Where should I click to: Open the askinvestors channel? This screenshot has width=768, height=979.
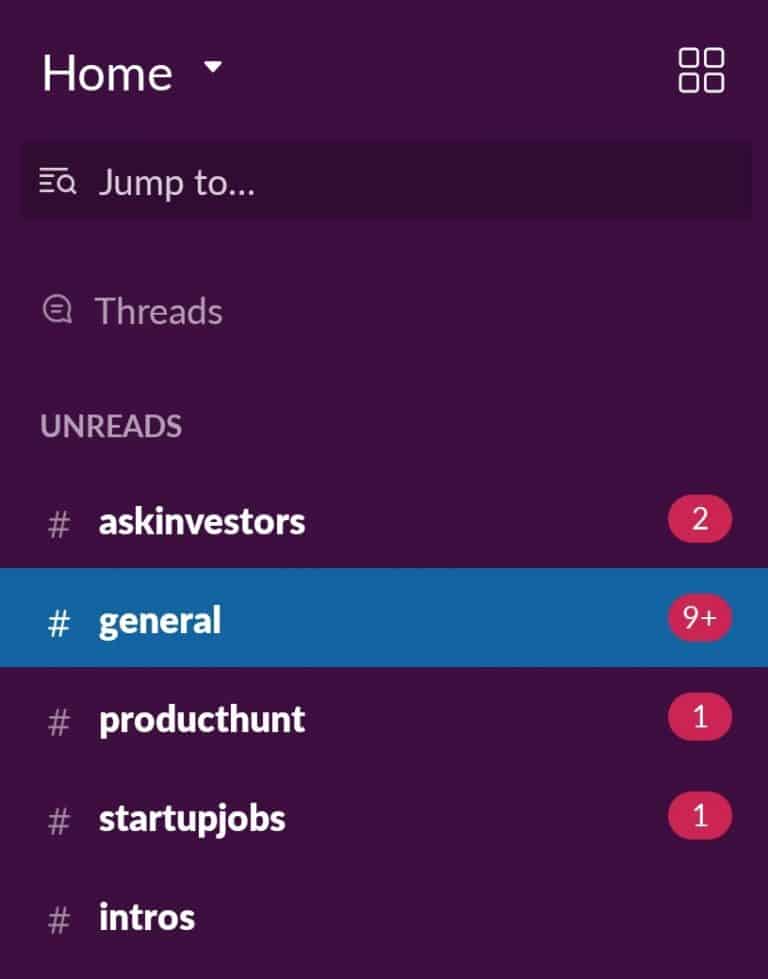[x=201, y=521]
